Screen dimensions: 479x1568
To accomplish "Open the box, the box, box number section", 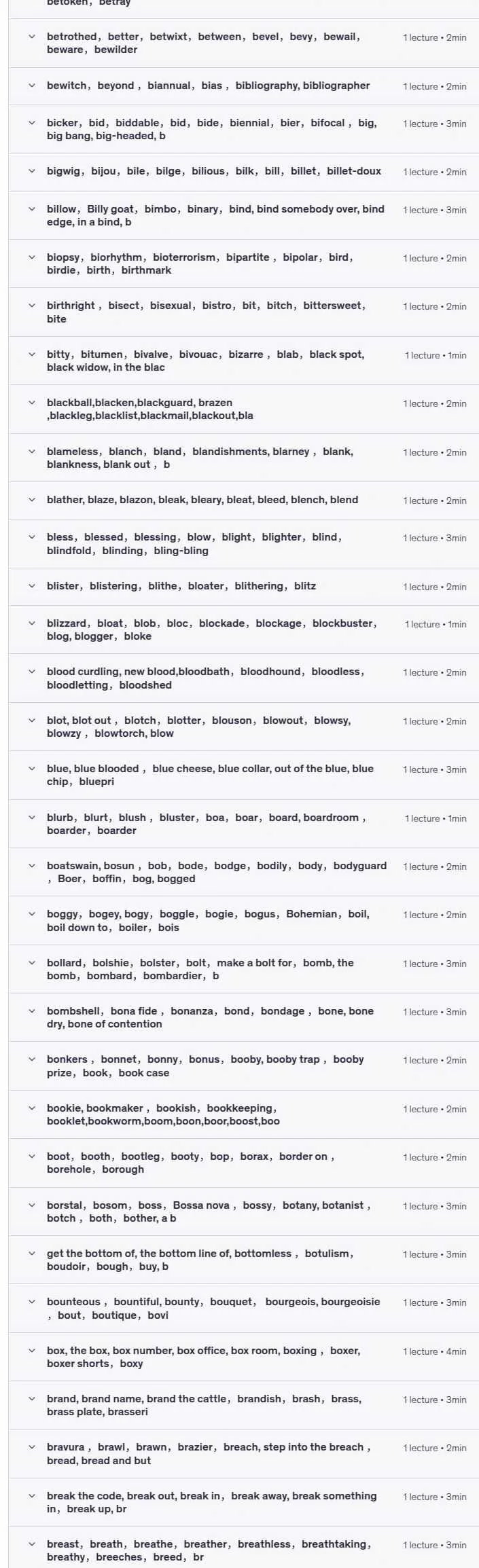I will point(243,1357).
